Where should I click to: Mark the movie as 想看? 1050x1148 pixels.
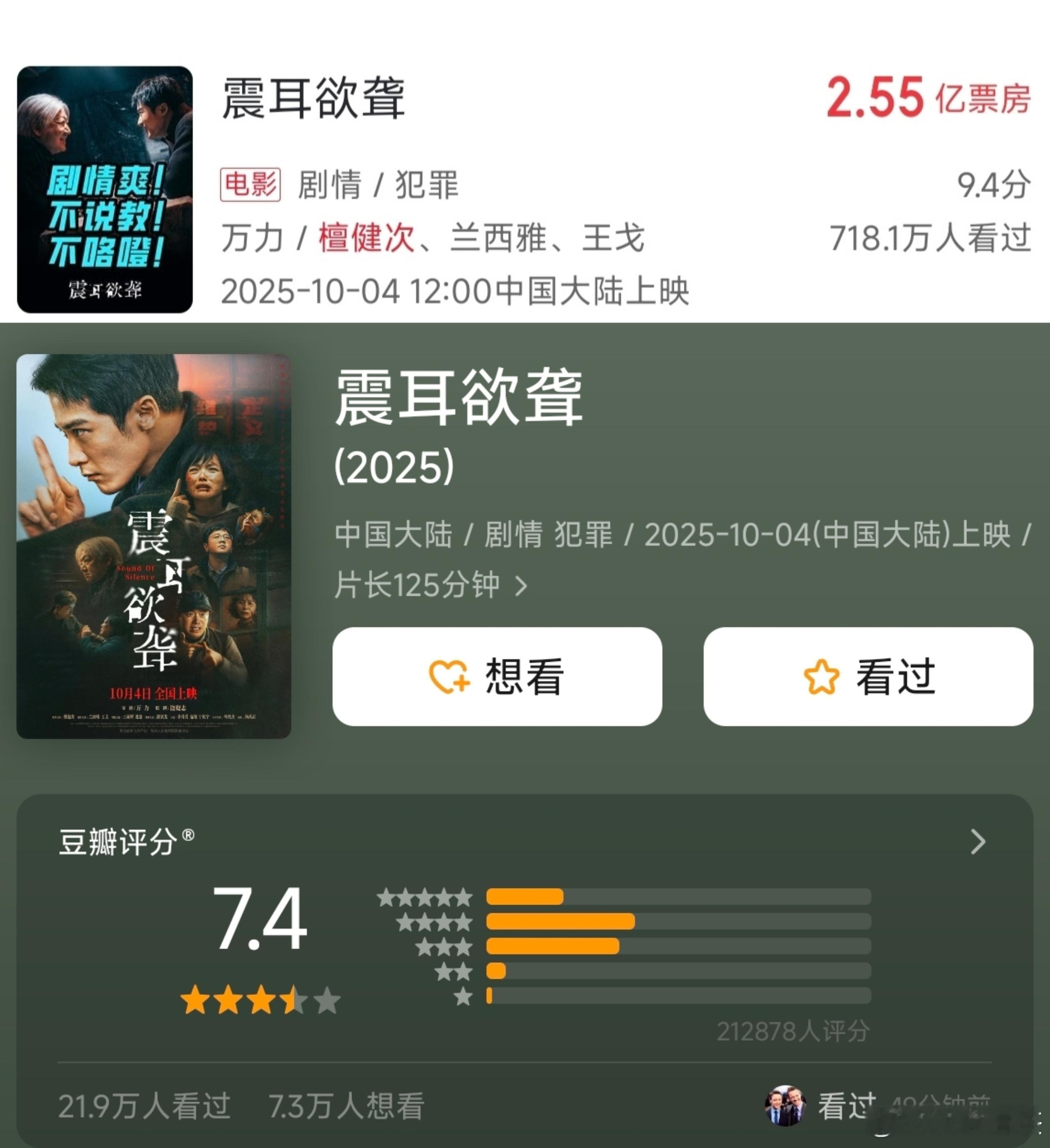pyautogui.click(x=497, y=676)
